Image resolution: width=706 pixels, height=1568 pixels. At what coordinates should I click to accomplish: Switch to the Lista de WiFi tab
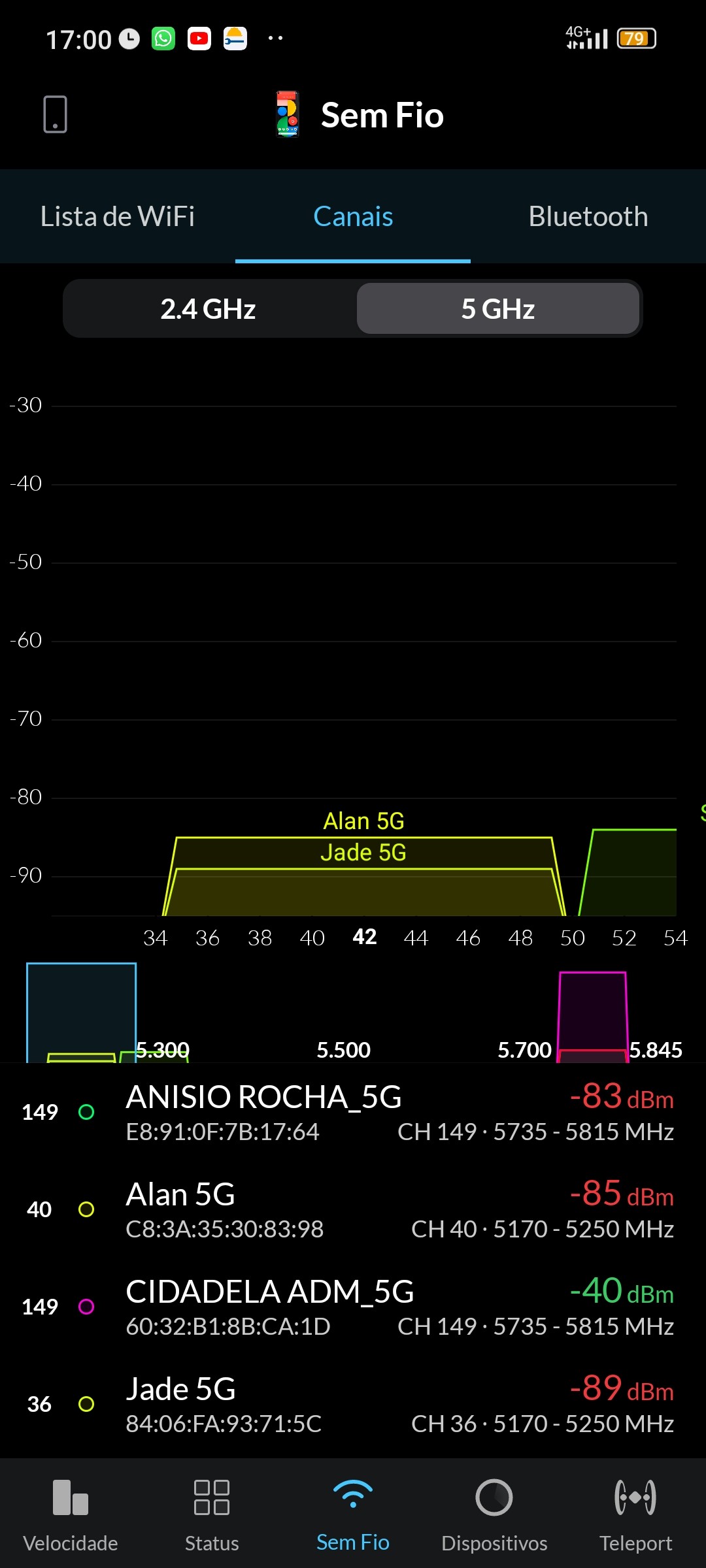(118, 216)
